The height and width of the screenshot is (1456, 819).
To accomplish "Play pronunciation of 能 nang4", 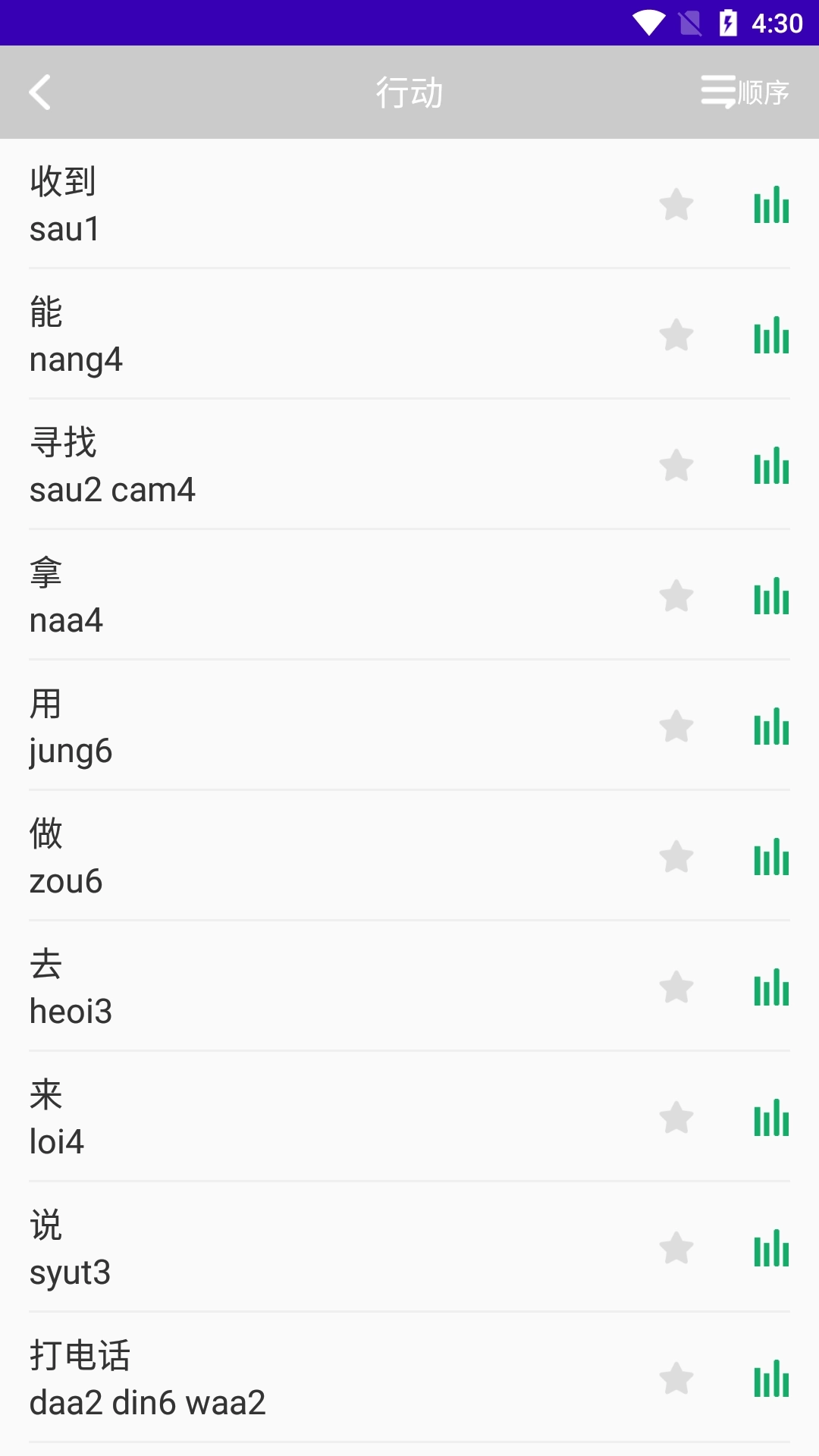I will click(771, 335).
